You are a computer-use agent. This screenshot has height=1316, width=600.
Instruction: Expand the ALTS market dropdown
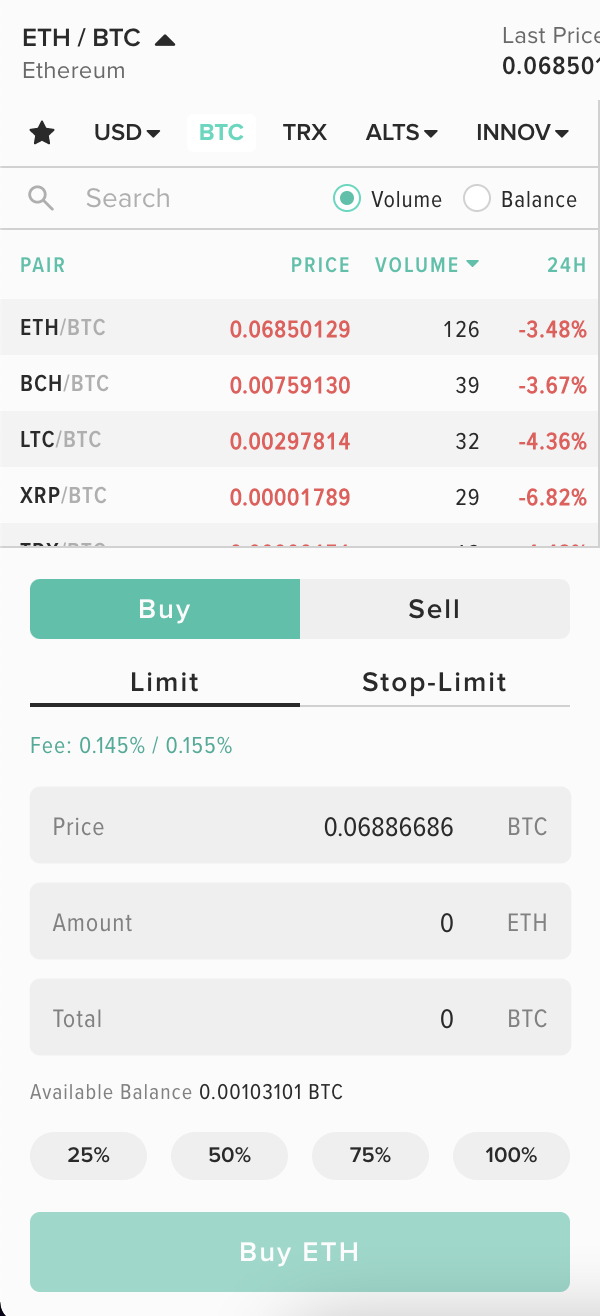(x=402, y=132)
